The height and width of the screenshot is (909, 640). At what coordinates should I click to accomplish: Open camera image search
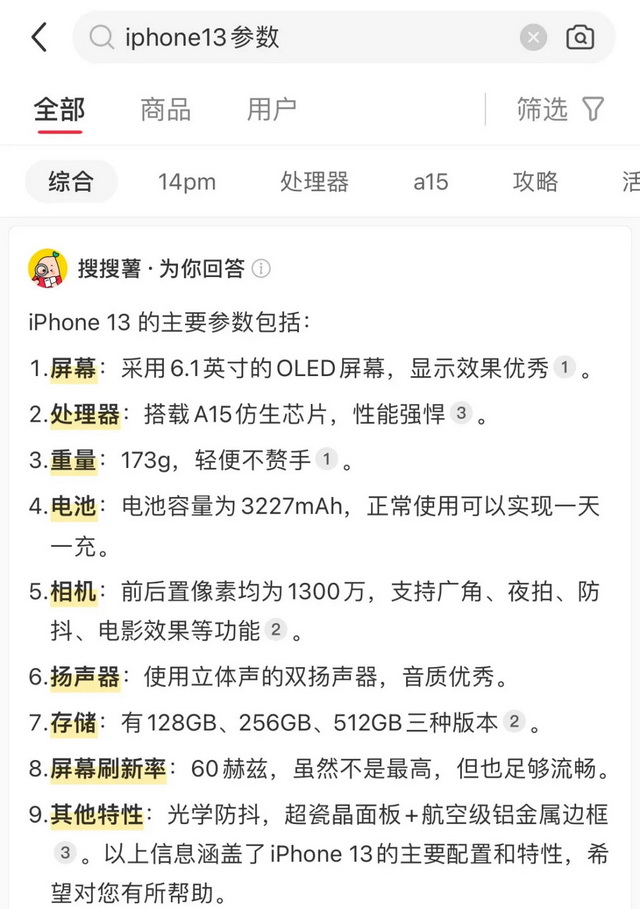[580, 38]
